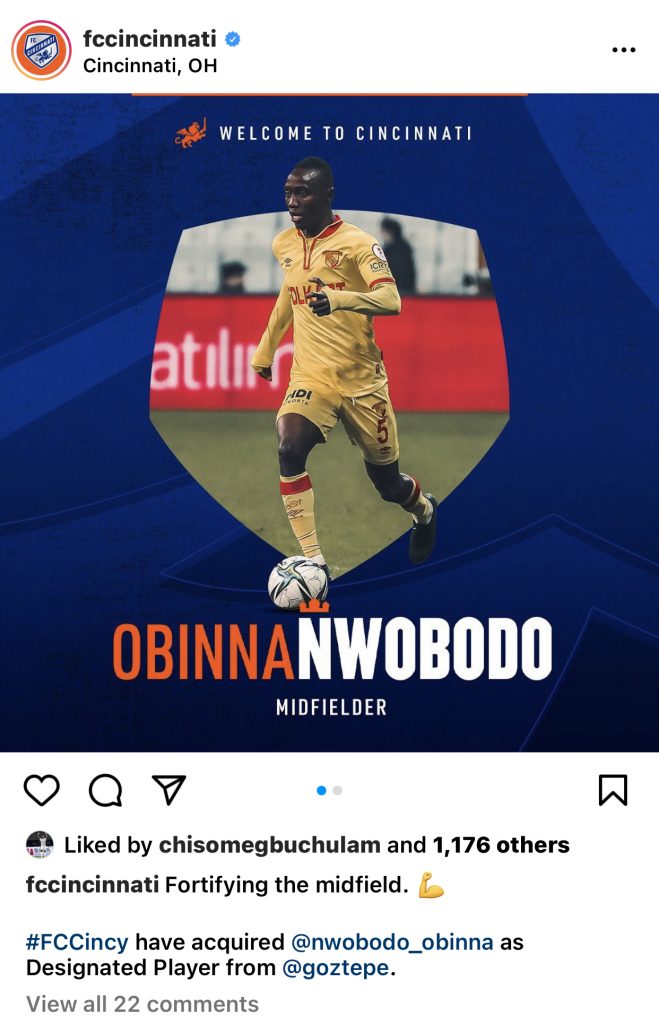The height and width of the screenshot is (1024, 659).
Task: Like the fccincinnati post
Action: tap(42, 790)
